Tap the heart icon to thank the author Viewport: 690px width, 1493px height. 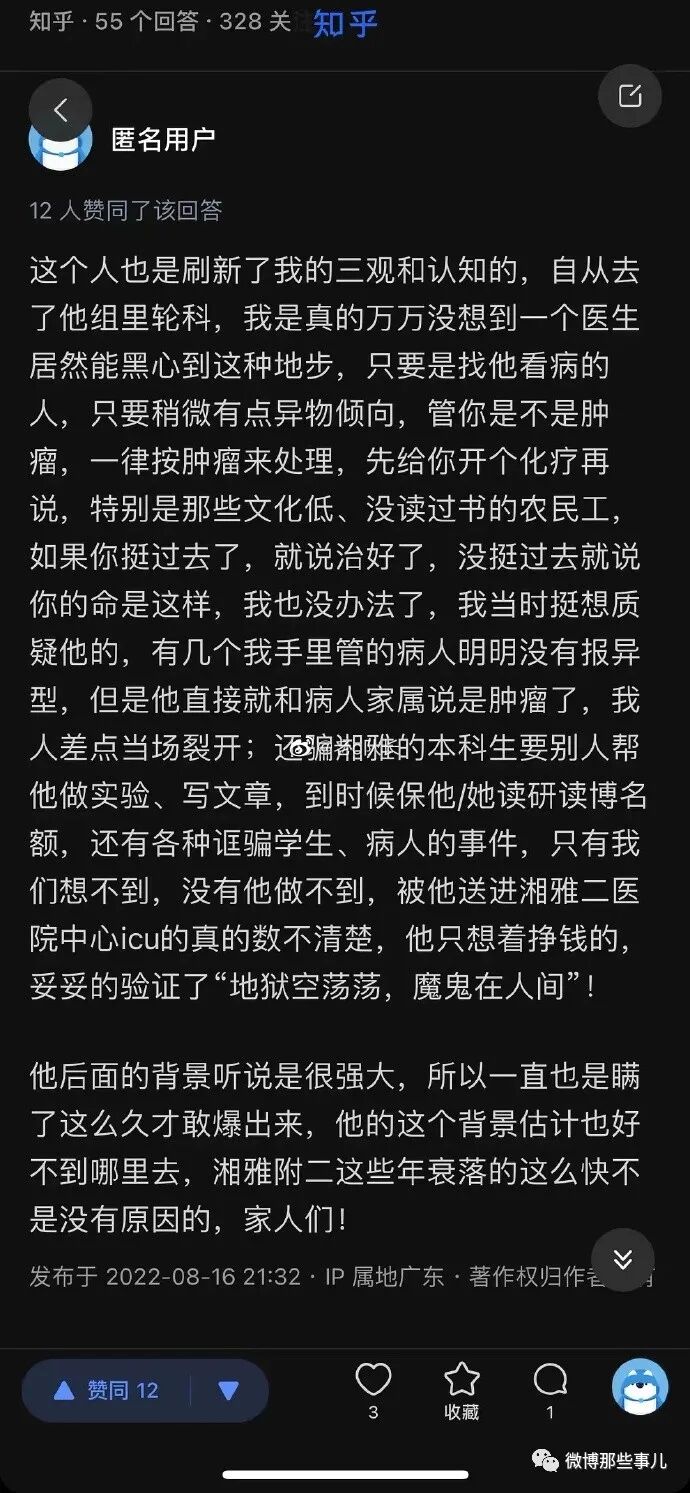point(373,1389)
